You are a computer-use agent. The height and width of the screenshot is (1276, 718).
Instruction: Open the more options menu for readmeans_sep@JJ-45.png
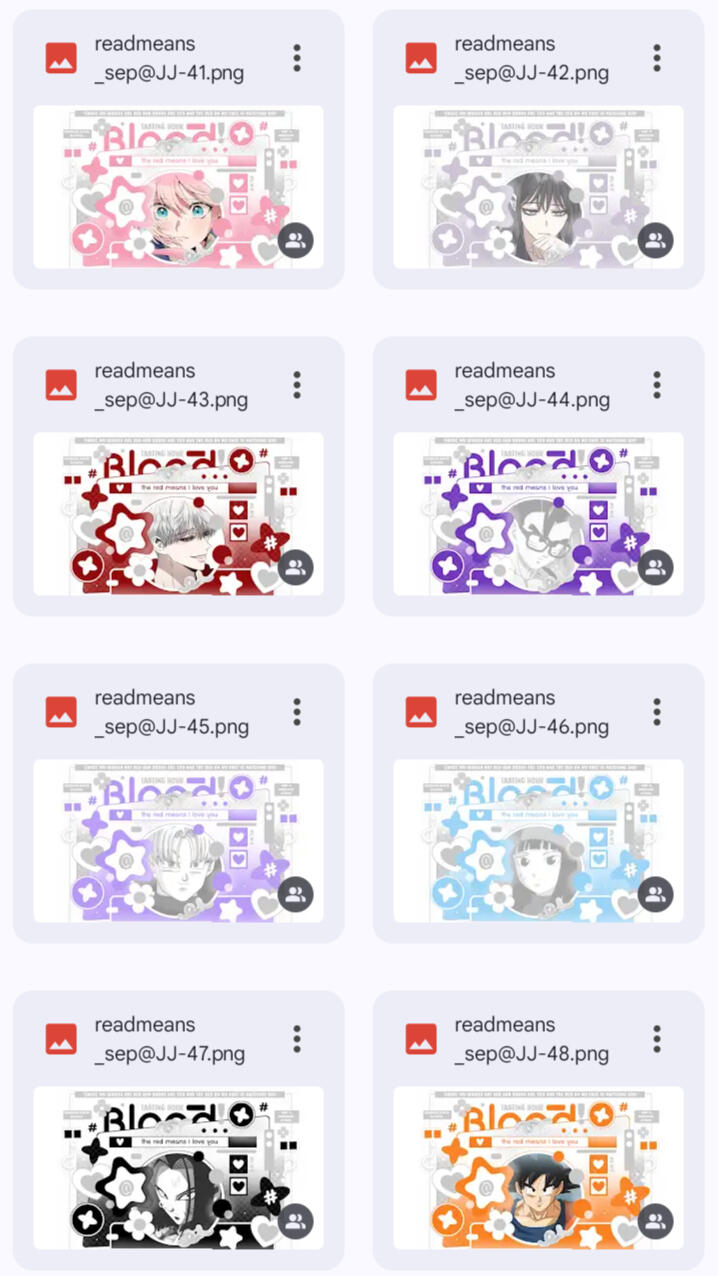297,712
